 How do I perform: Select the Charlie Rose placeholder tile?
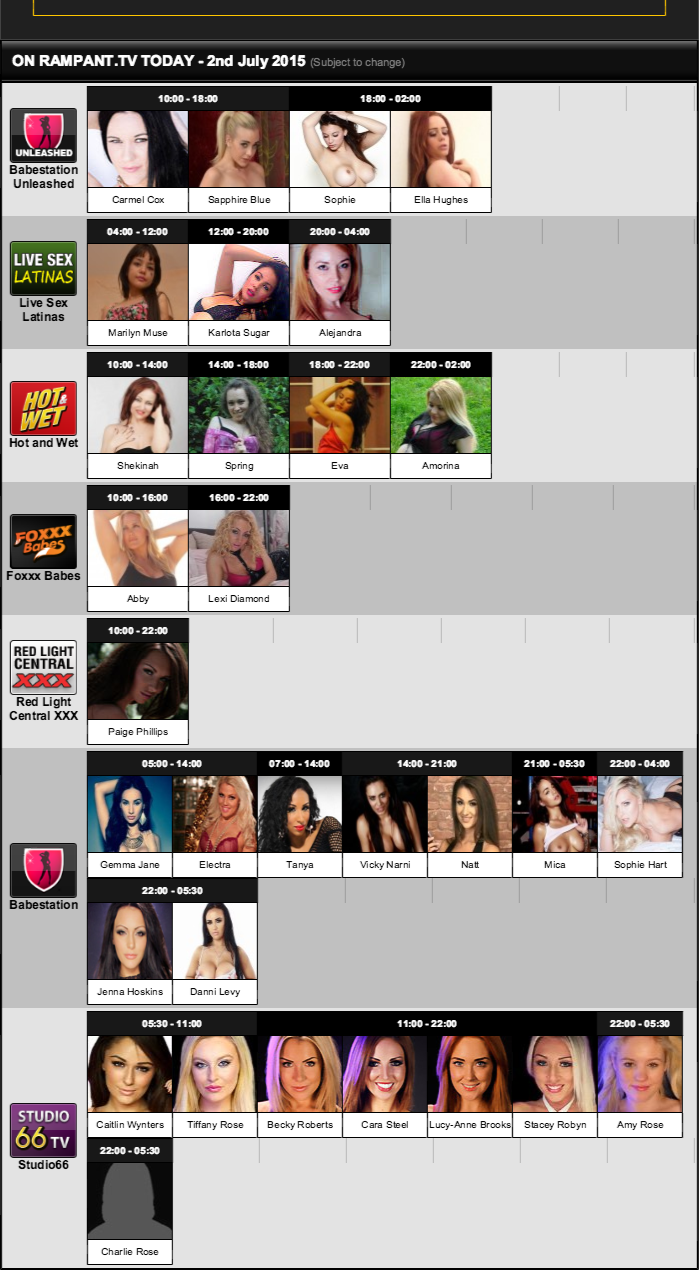130,1212
